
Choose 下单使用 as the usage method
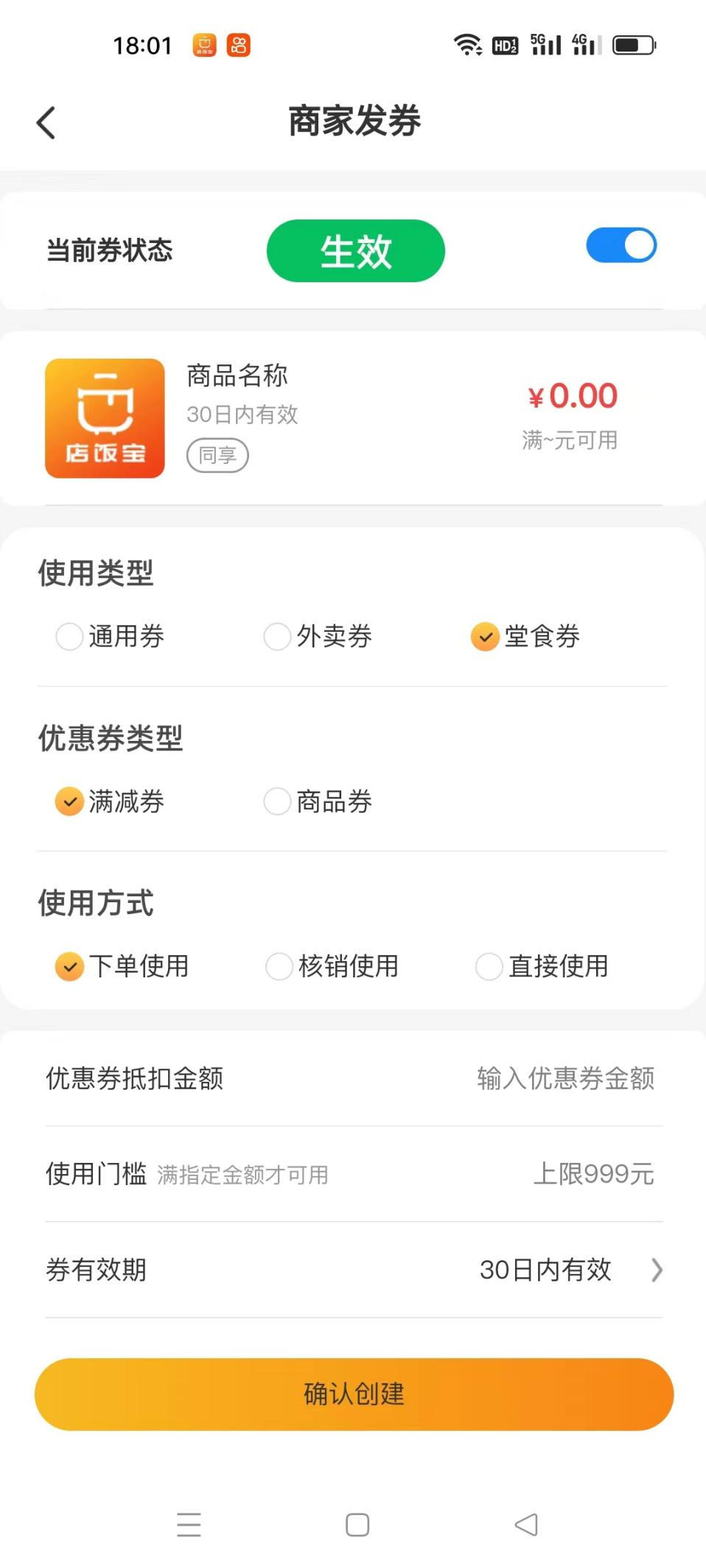70,966
